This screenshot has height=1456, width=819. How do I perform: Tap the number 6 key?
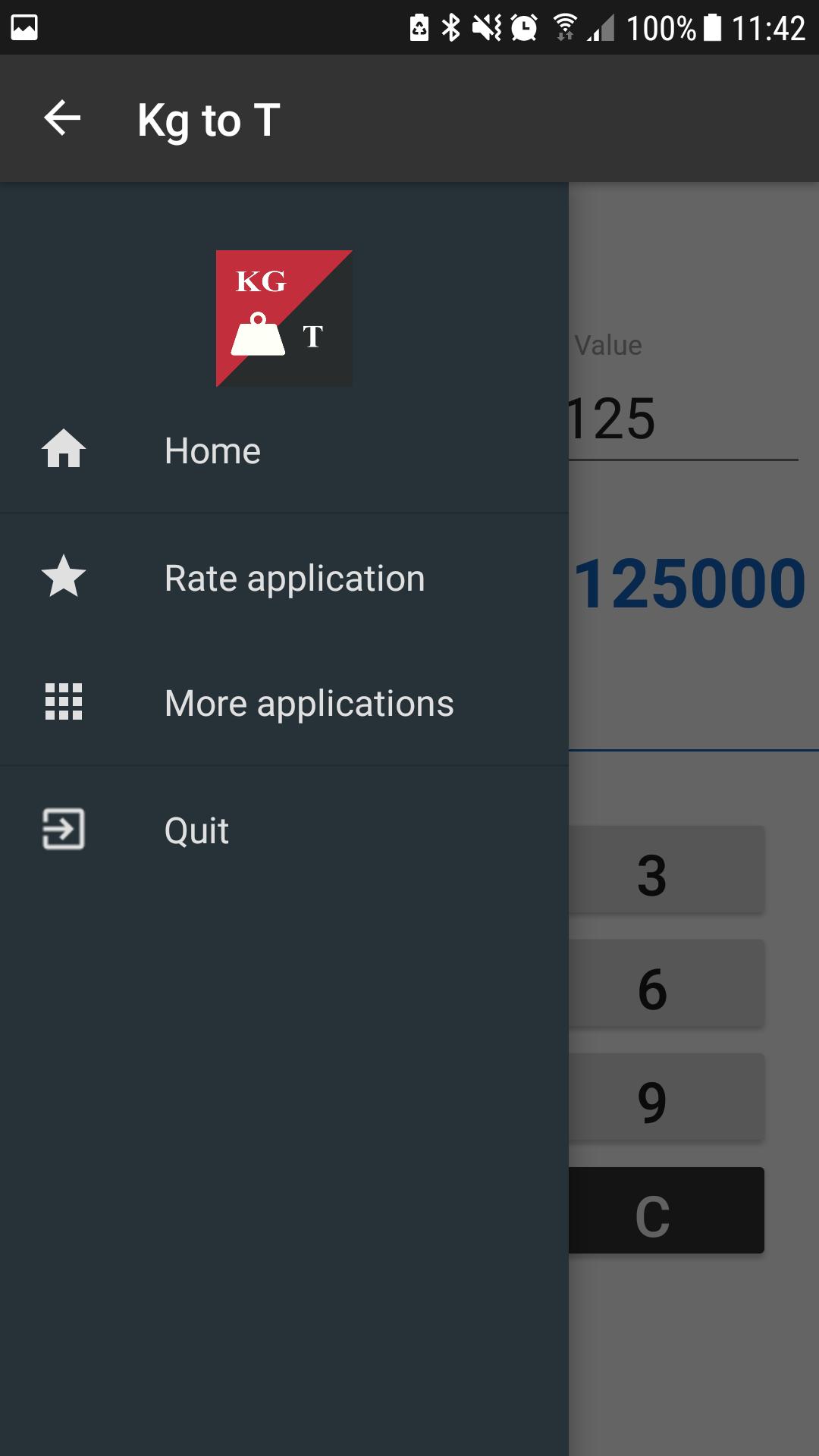coord(666,984)
